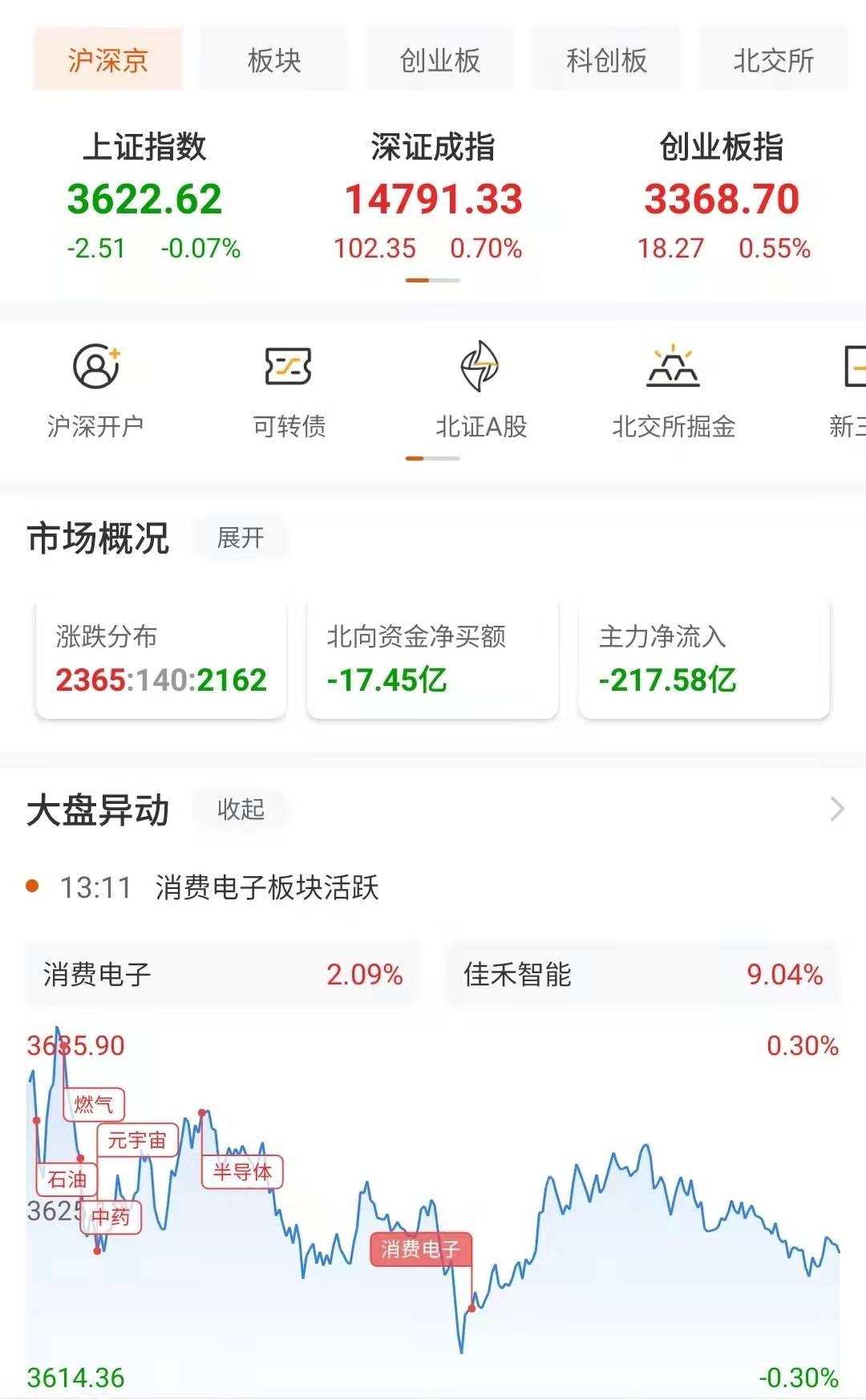The height and width of the screenshot is (1400, 866).
Task: Open 大盘异动 details arrow
Action: (836, 809)
